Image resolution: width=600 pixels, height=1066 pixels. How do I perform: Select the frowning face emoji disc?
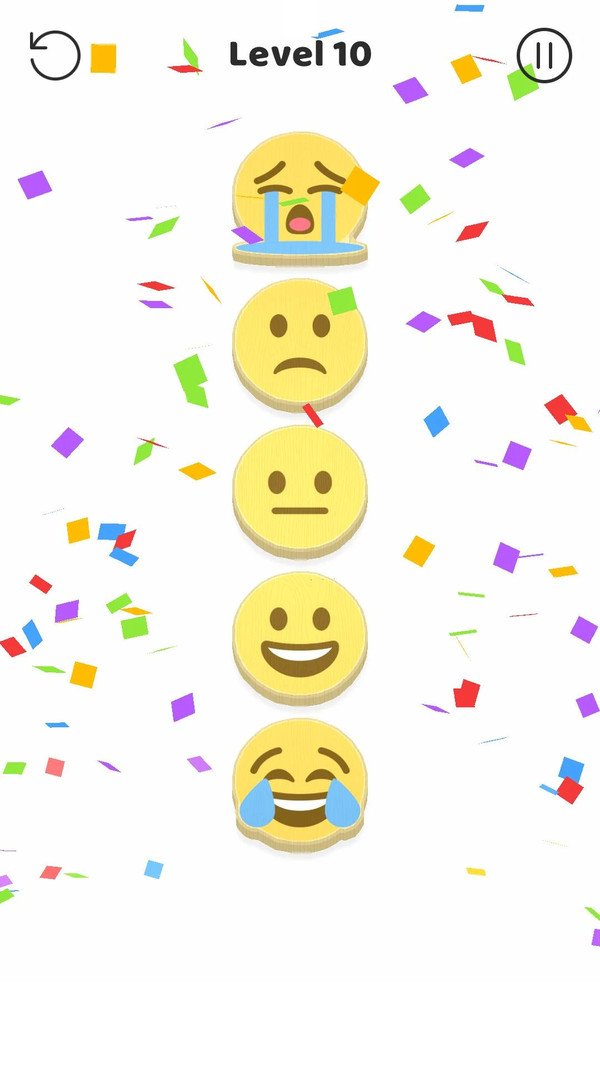pos(299,342)
